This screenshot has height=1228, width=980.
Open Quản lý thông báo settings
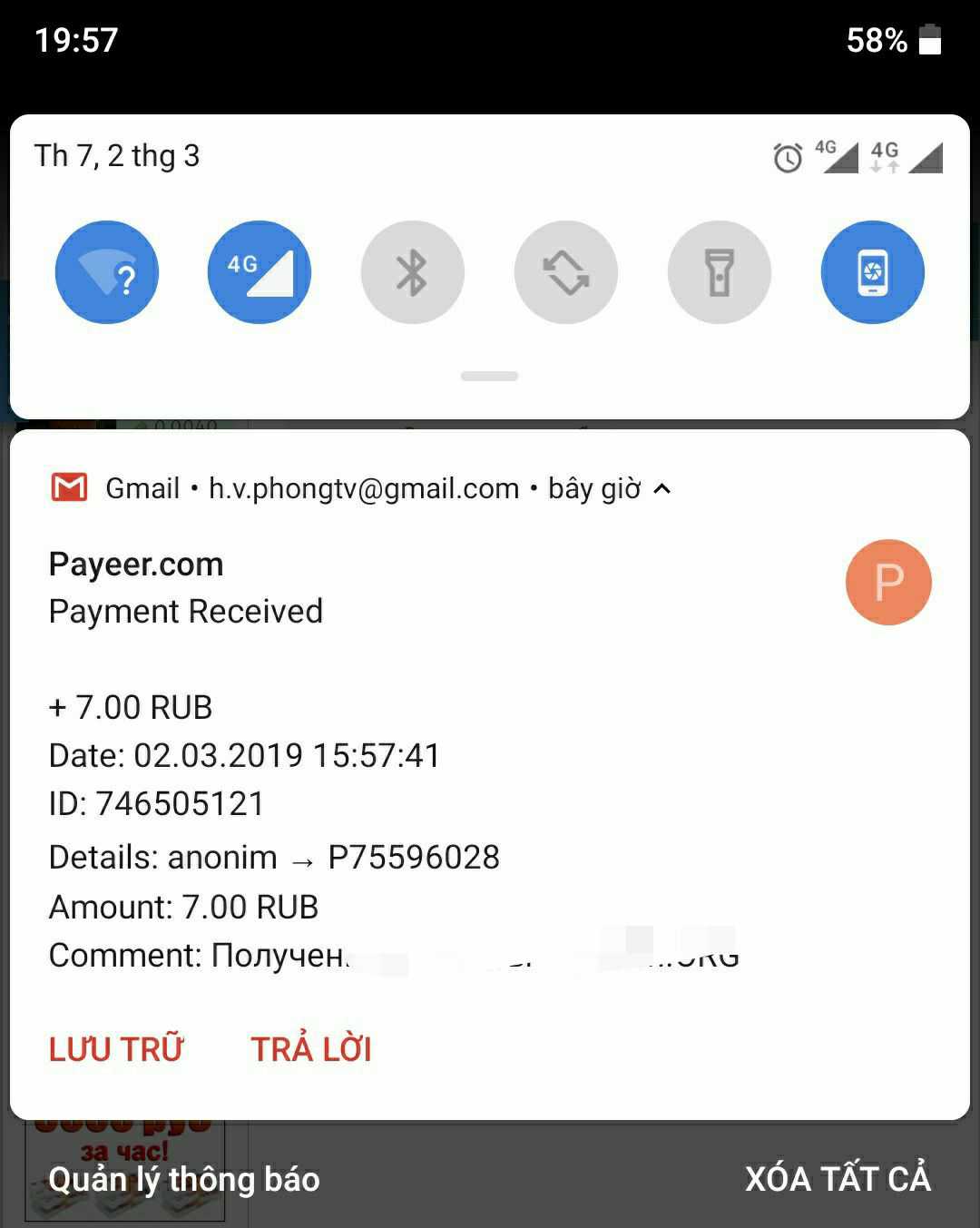pos(184,1179)
